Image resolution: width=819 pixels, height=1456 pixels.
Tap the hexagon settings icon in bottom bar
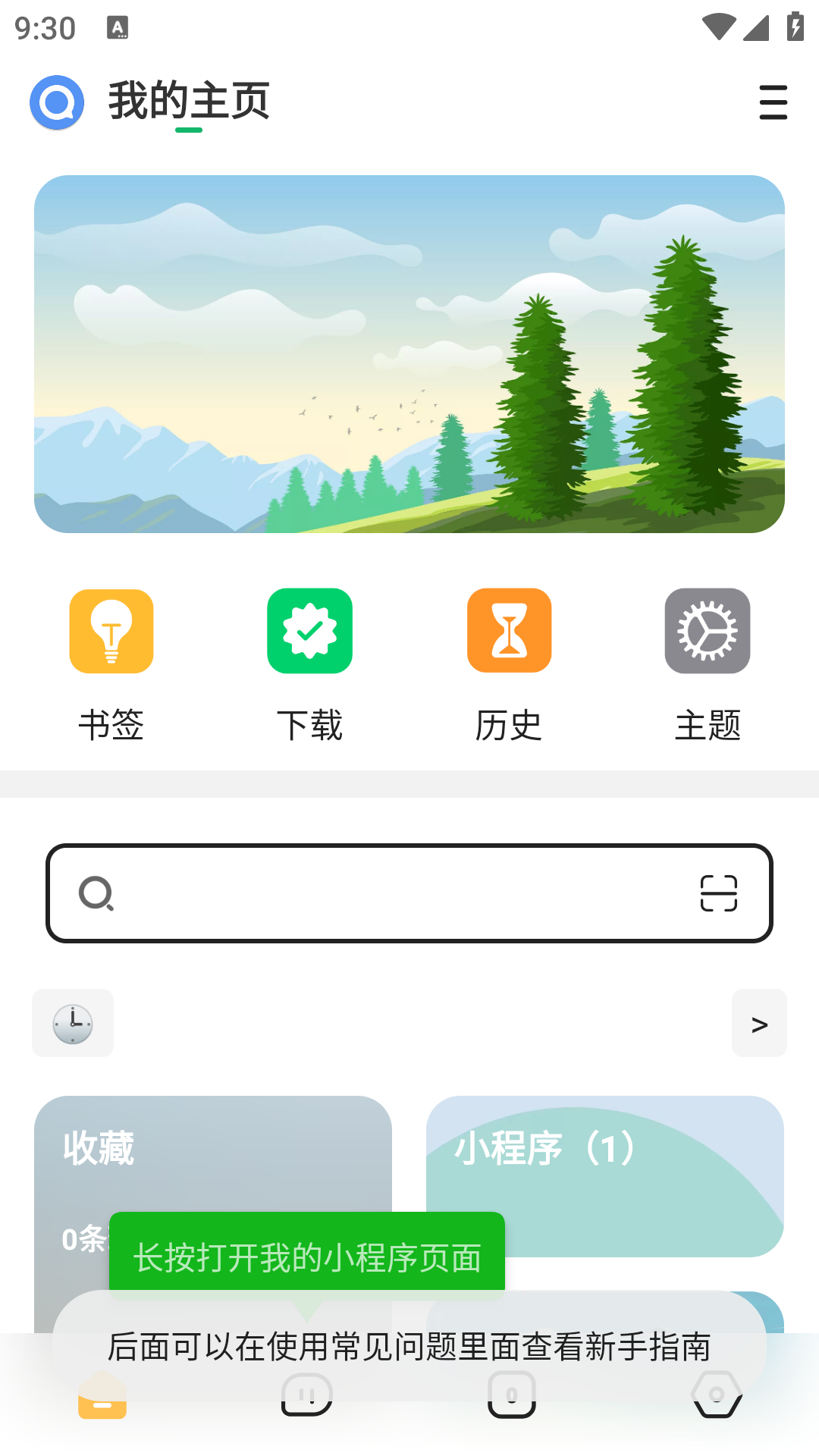pyautogui.click(x=715, y=1393)
